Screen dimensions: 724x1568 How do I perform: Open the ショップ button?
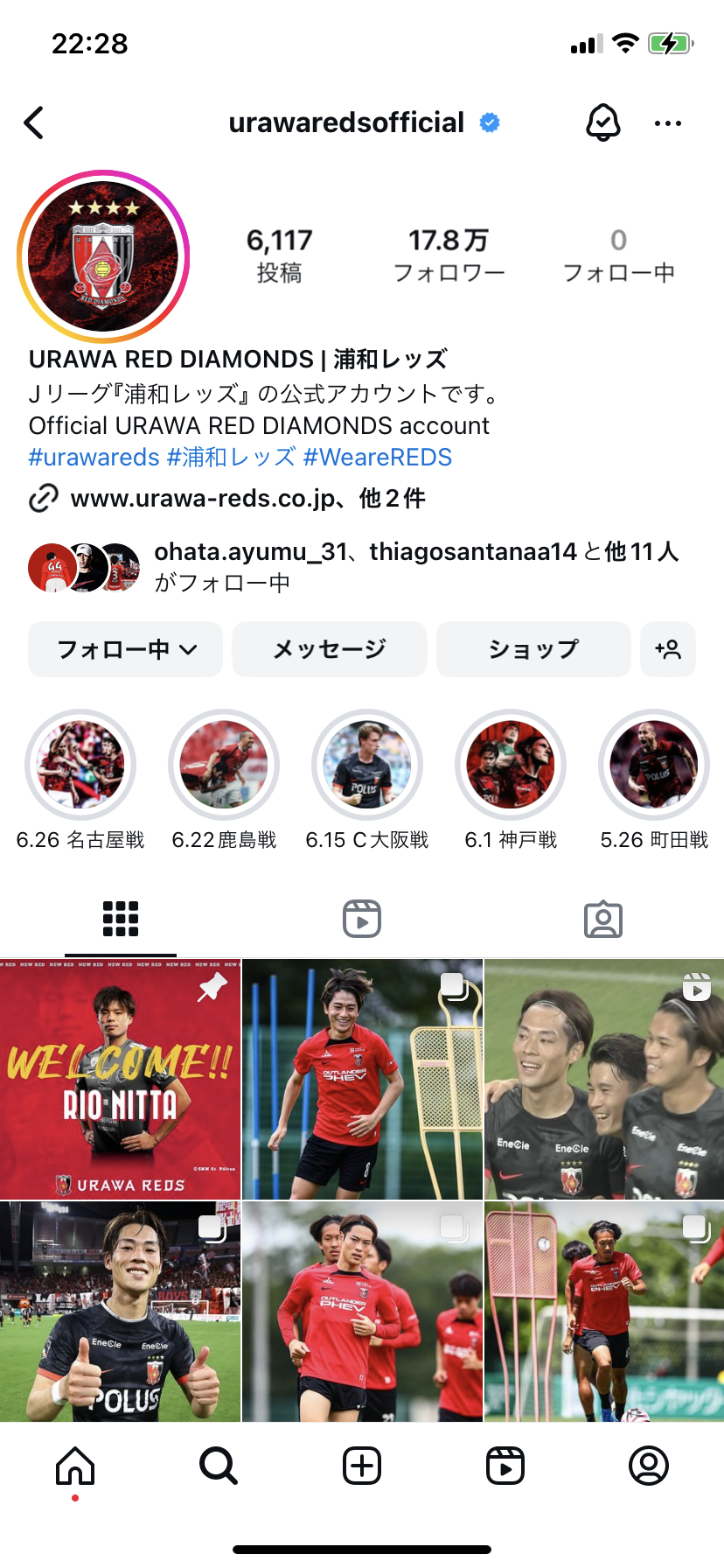[533, 649]
